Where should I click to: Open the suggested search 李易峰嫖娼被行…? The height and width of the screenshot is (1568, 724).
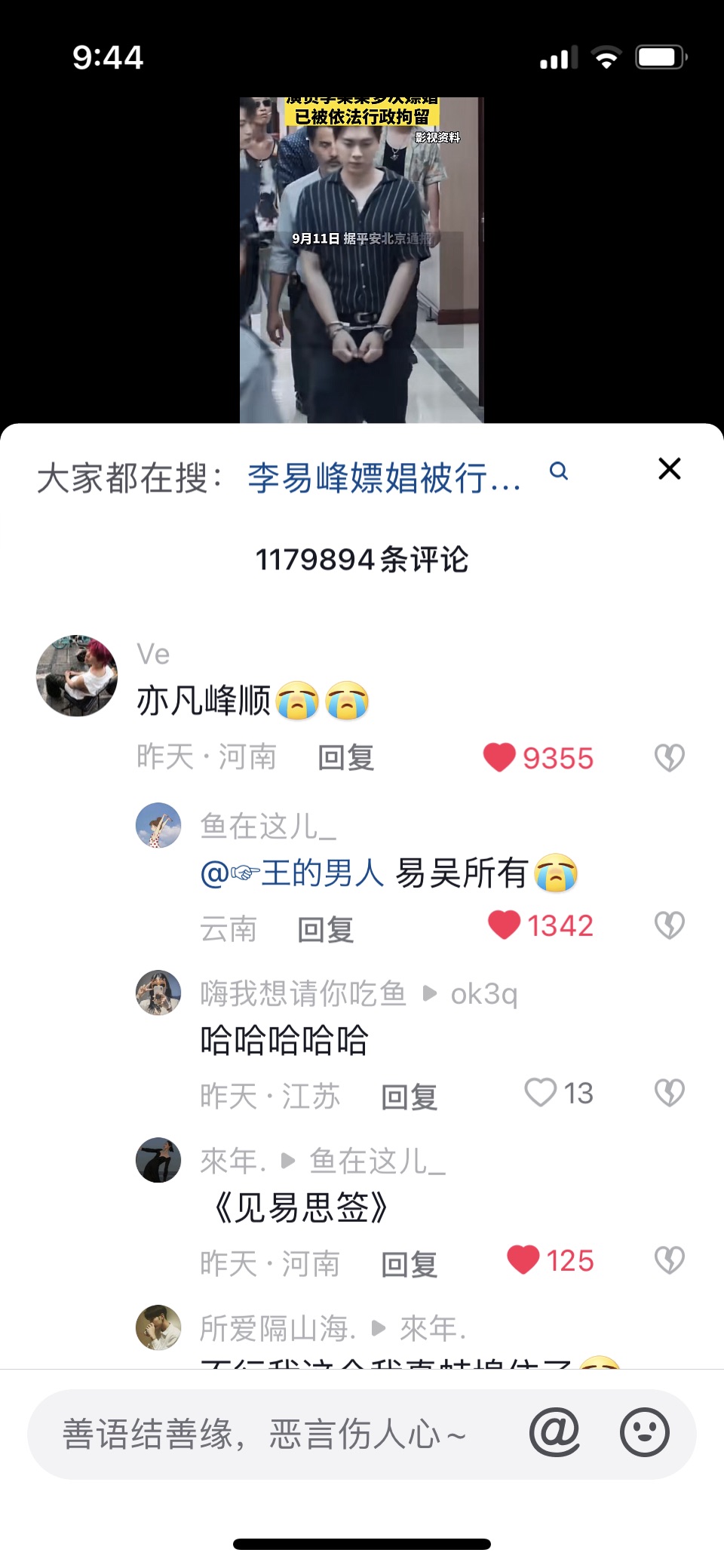tap(384, 478)
